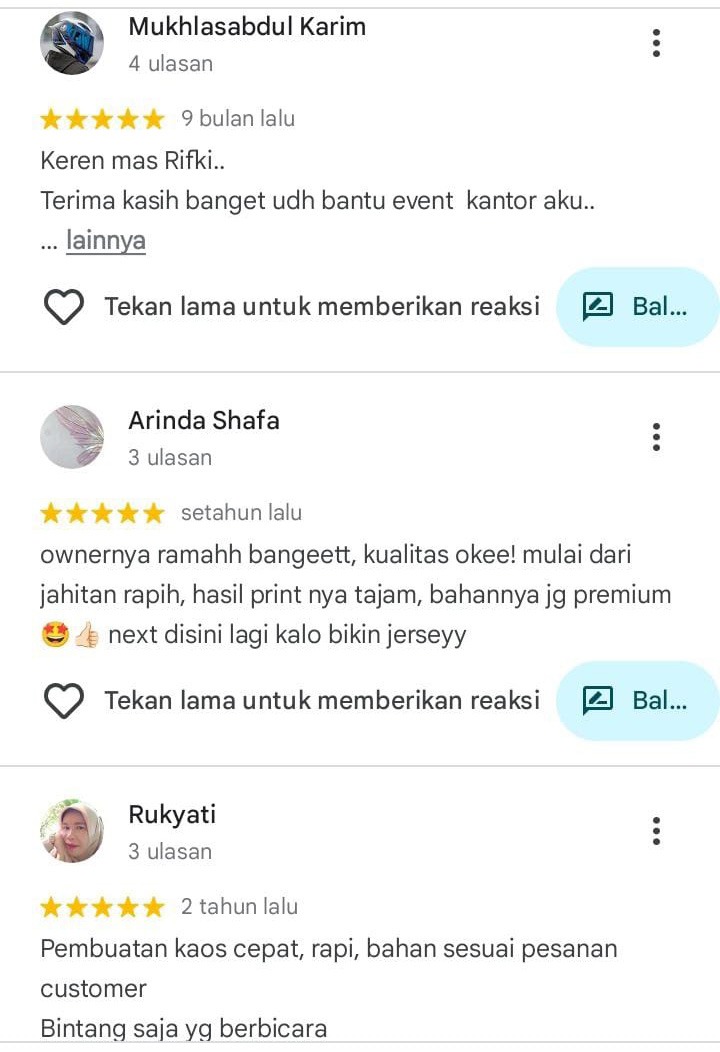The height and width of the screenshot is (1052, 720).
Task: Open overflow menu on Rukyati's review
Action: point(656,831)
